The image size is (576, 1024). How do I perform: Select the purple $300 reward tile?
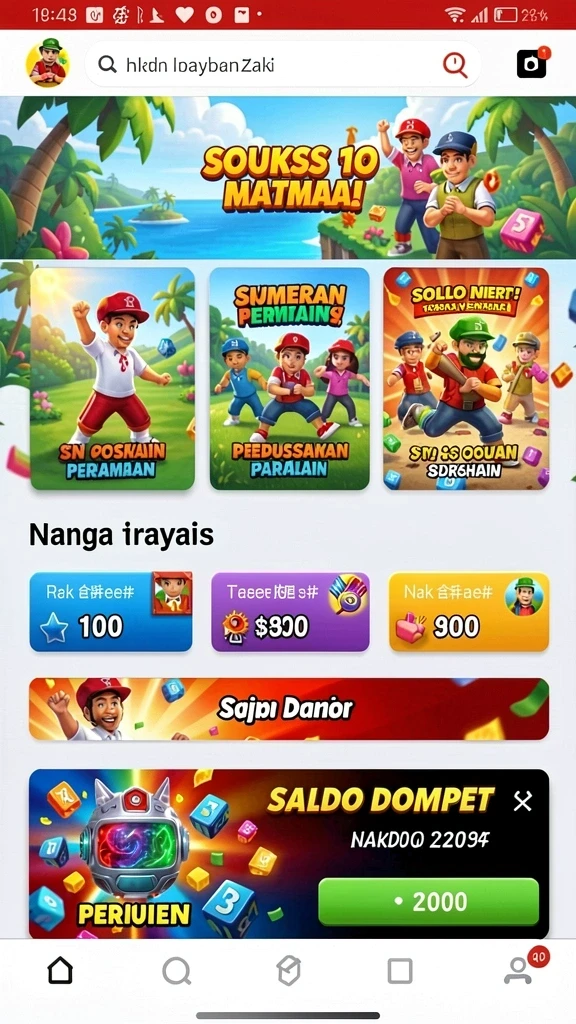tap(291, 612)
